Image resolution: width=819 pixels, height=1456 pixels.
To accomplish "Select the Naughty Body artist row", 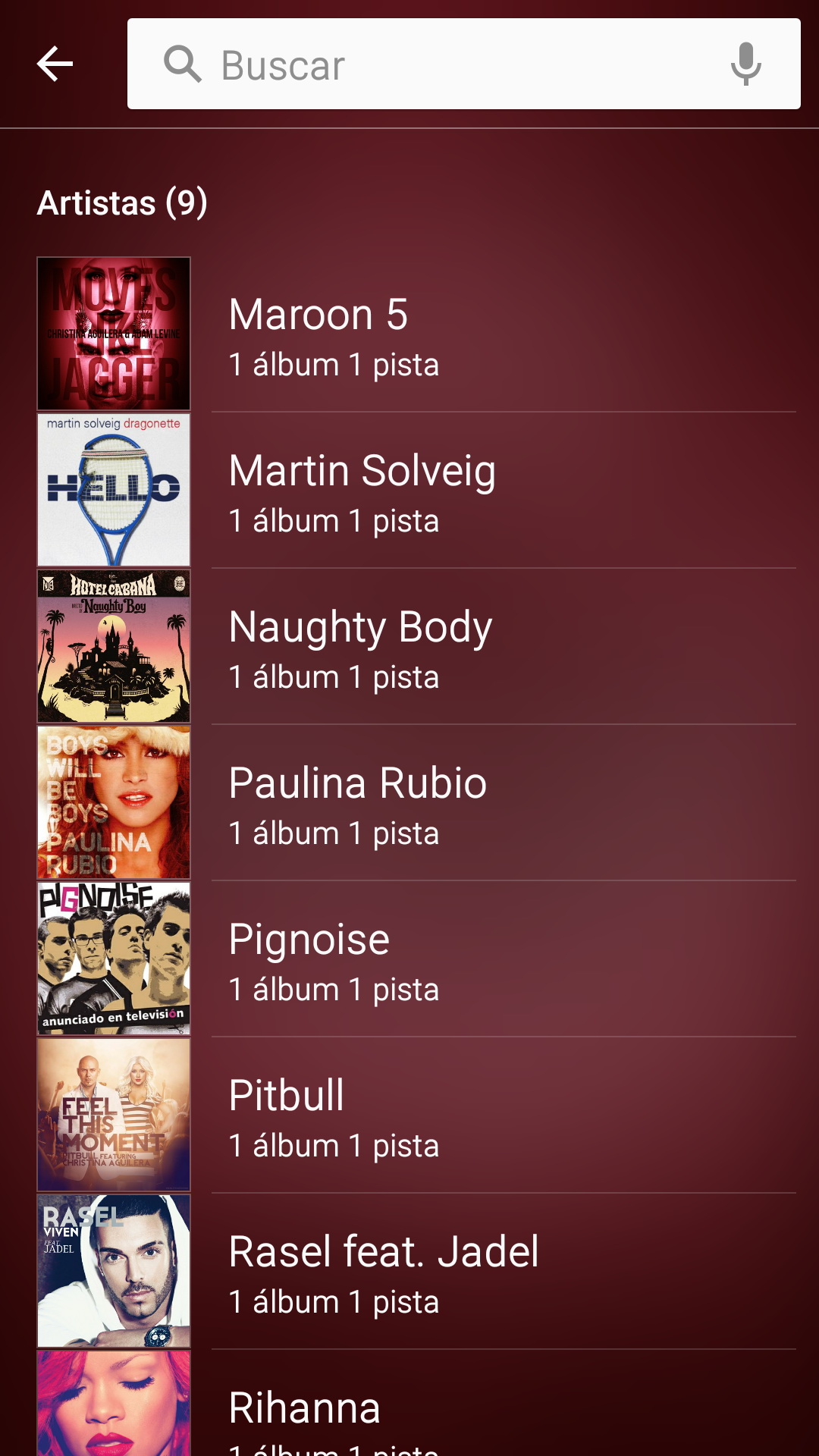I will pos(417,647).
